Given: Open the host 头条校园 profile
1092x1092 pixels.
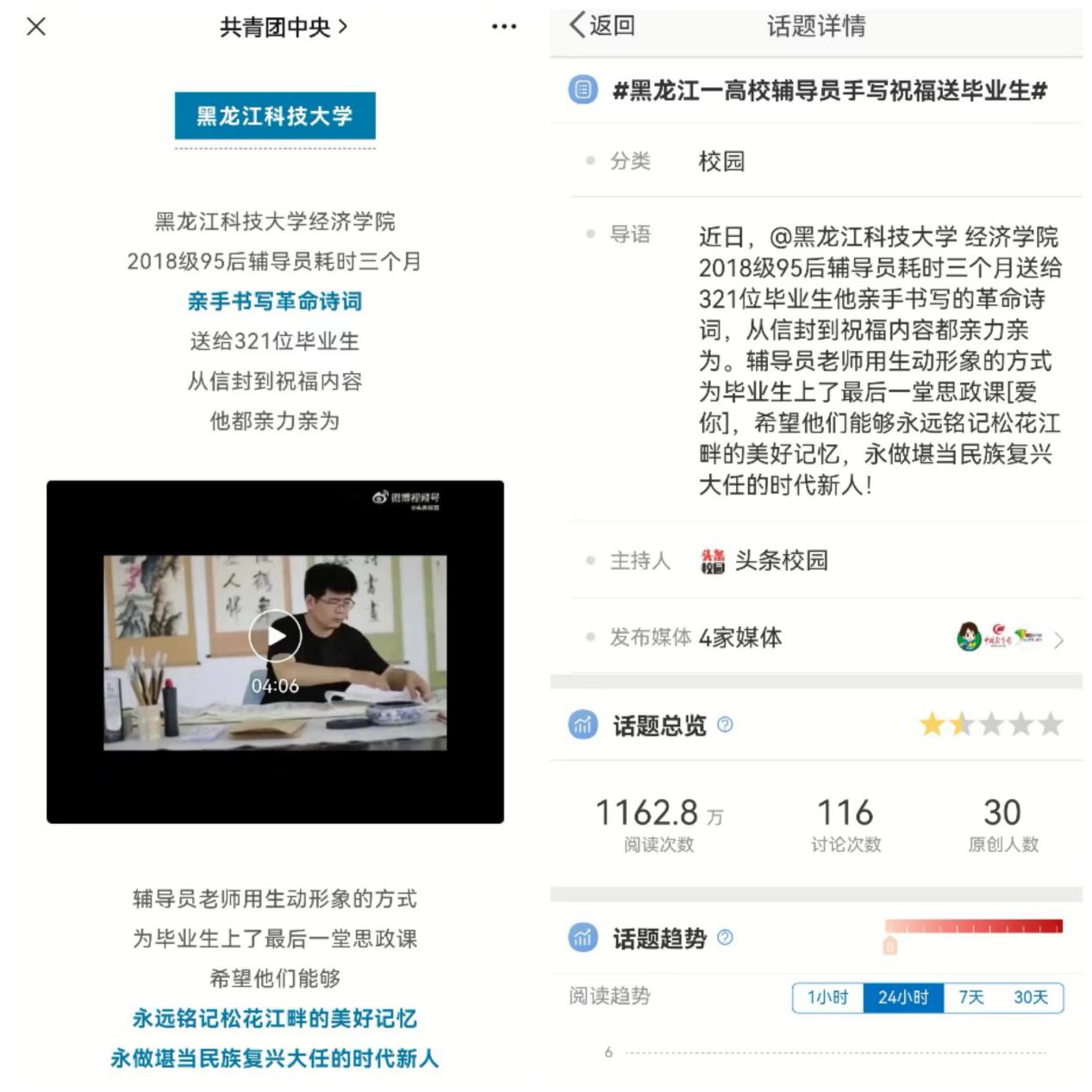Looking at the screenshot, I should [x=764, y=561].
